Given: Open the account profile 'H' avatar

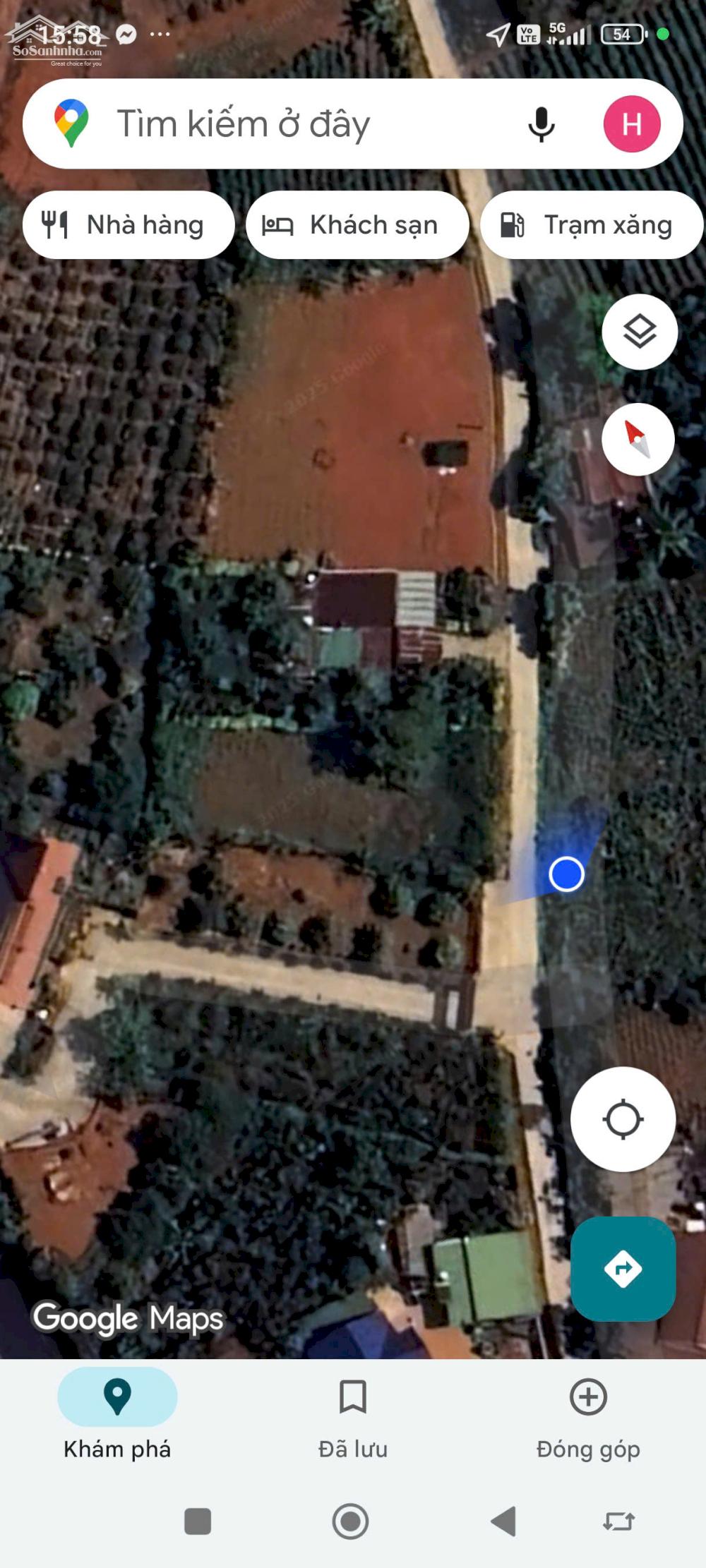Looking at the screenshot, I should point(632,124).
